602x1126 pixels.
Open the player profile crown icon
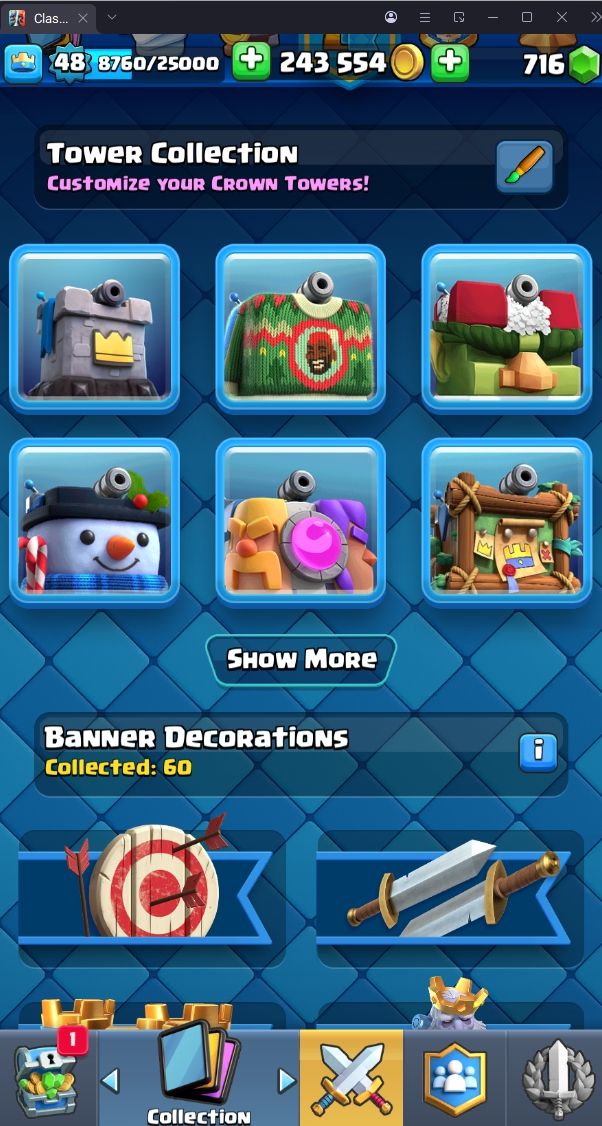coord(22,63)
